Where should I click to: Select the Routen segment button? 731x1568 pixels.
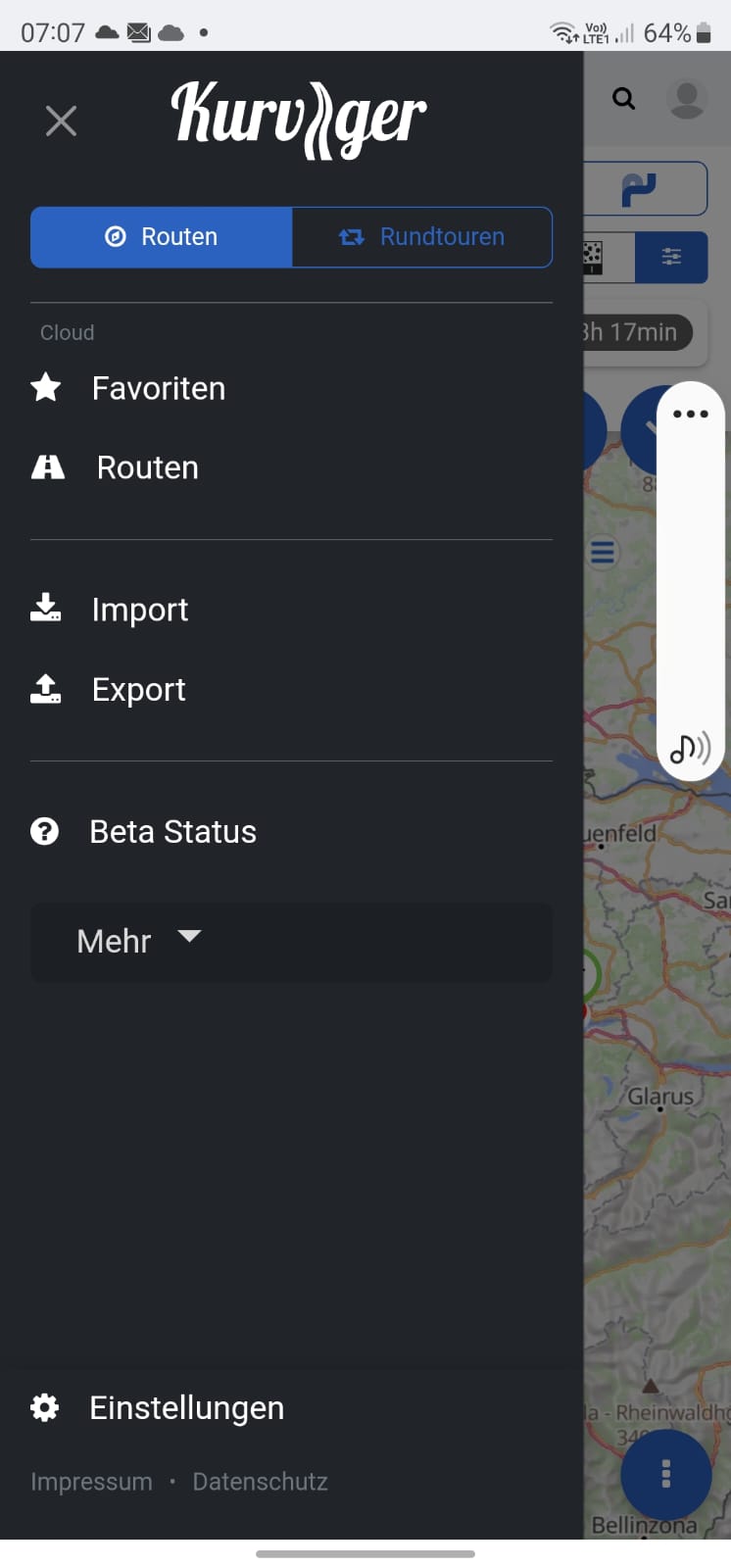[162, 237]
